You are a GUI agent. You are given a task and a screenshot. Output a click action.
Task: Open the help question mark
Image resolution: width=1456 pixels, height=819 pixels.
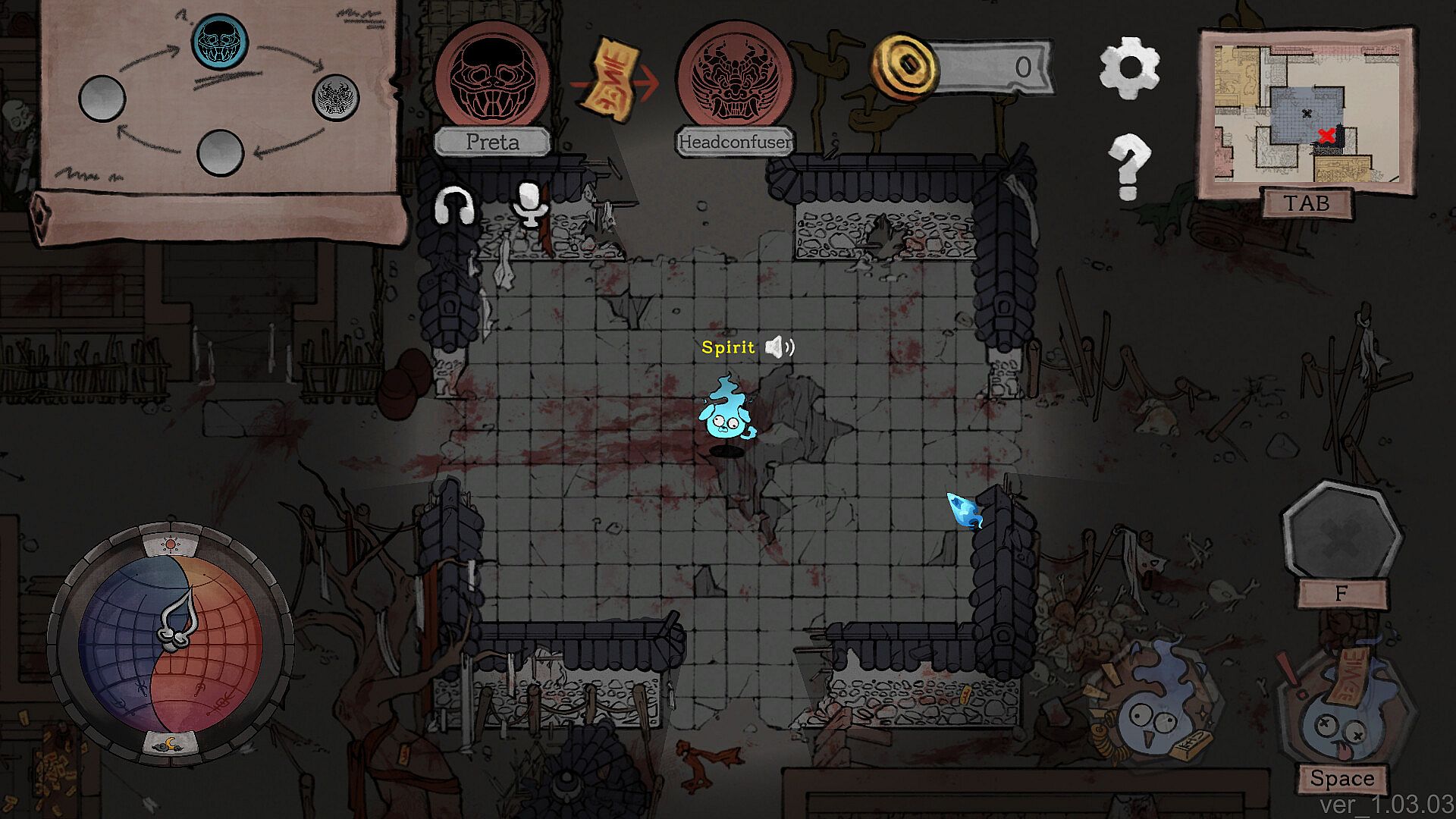(x=1128, y=167)
